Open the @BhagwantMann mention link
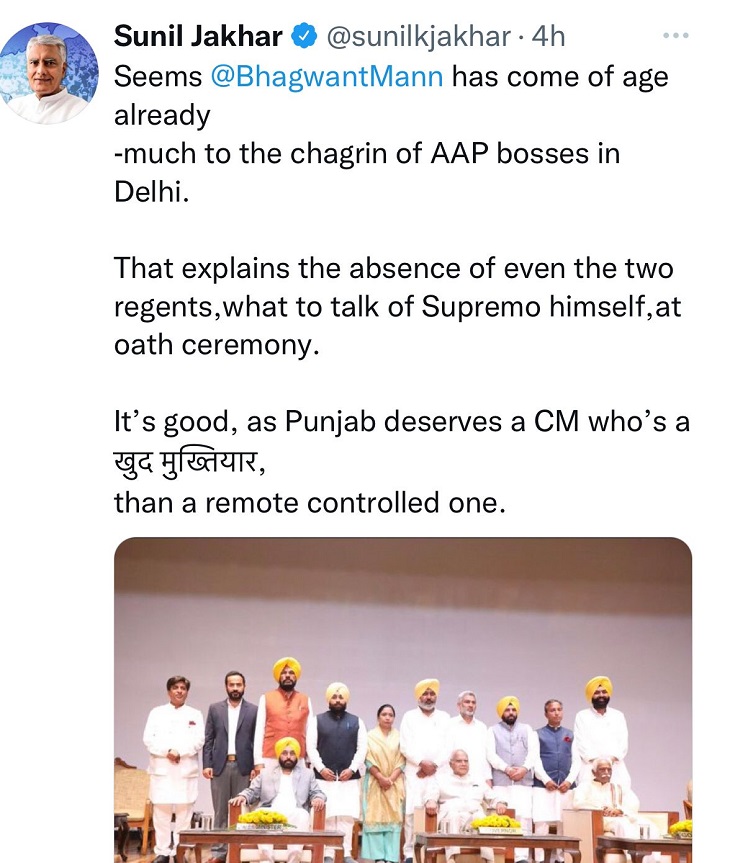Image resolution: width=730 pixels, height=863 pixels. (x=327, y=77)
